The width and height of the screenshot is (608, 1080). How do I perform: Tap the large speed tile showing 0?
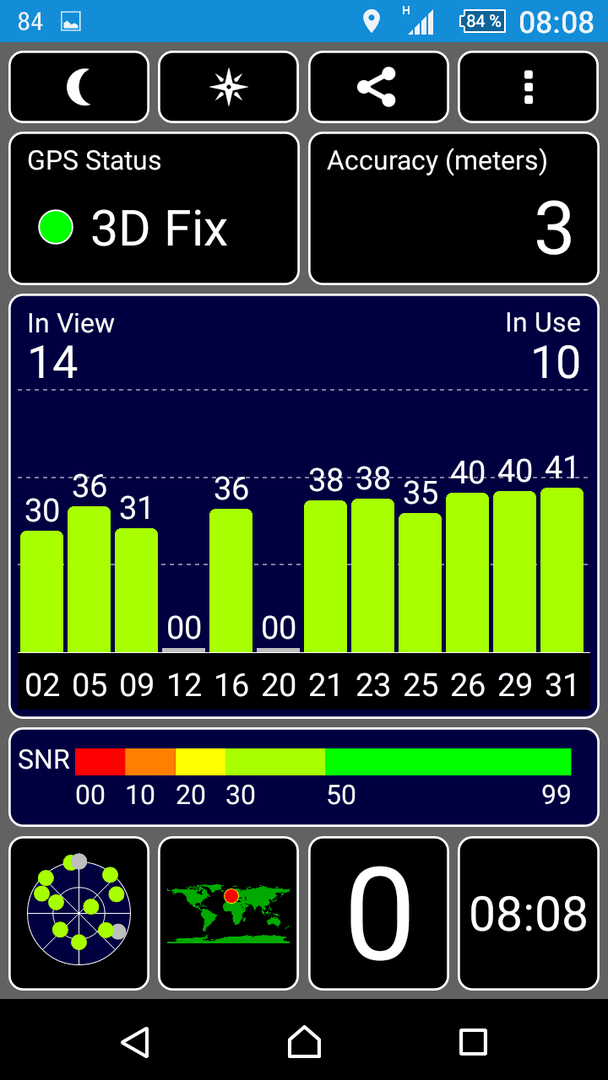point(378,913)
